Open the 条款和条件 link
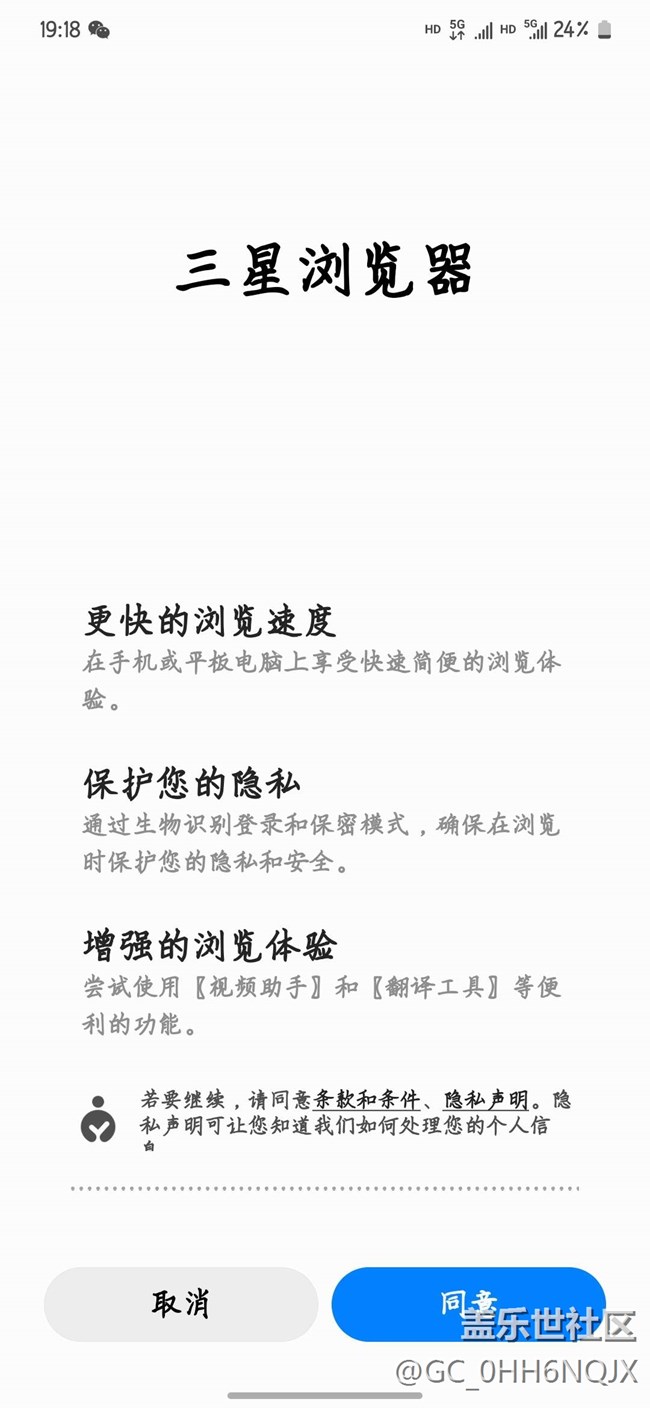This screenshot has height=1408, width=650. click(x=366, y=1100)
